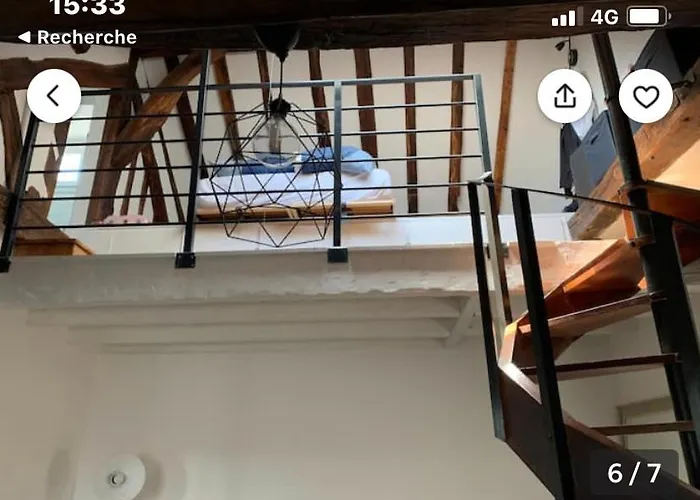Save listing to favorites with heart

pos(645,97)
